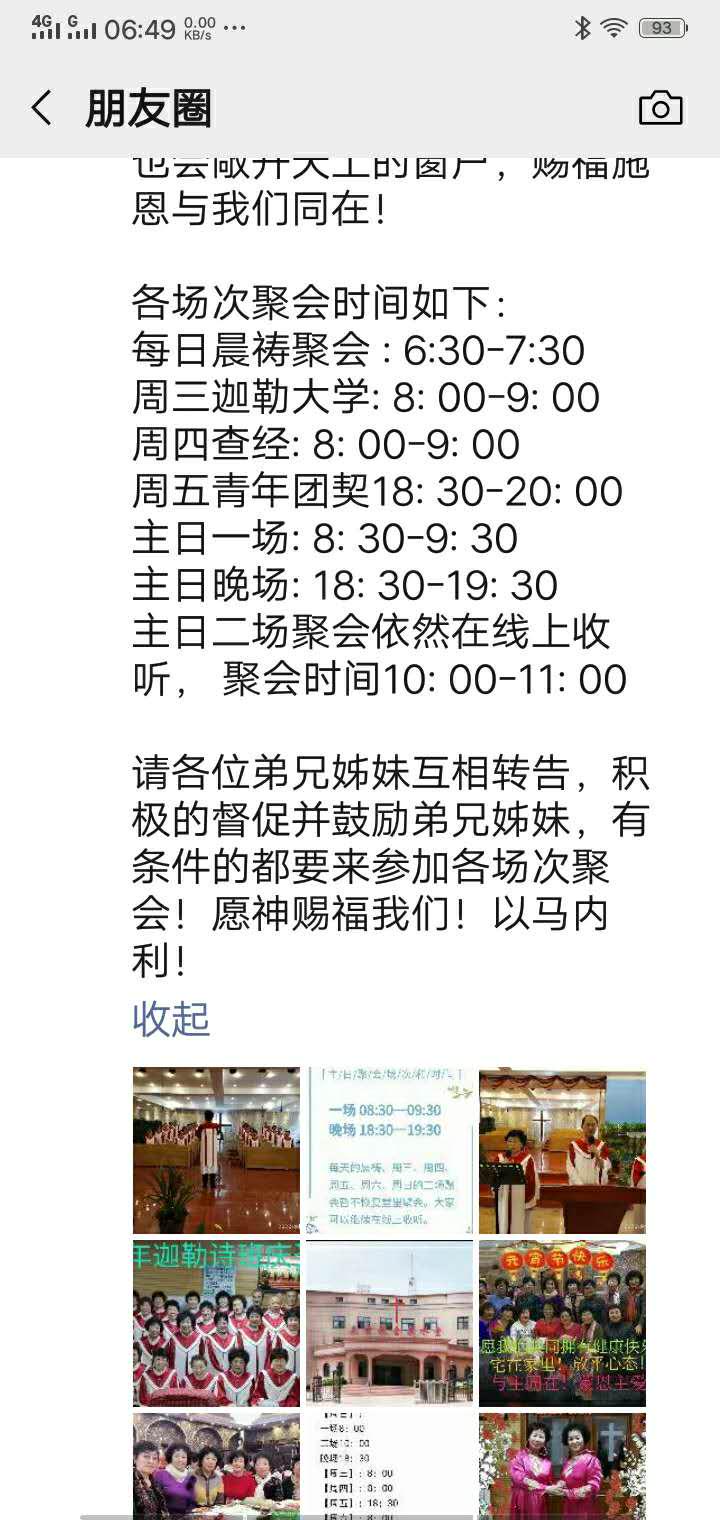The height and width of the screenshot is (1520, 720).
Task: View the photo of the church building
Action: pos(389,1323)
